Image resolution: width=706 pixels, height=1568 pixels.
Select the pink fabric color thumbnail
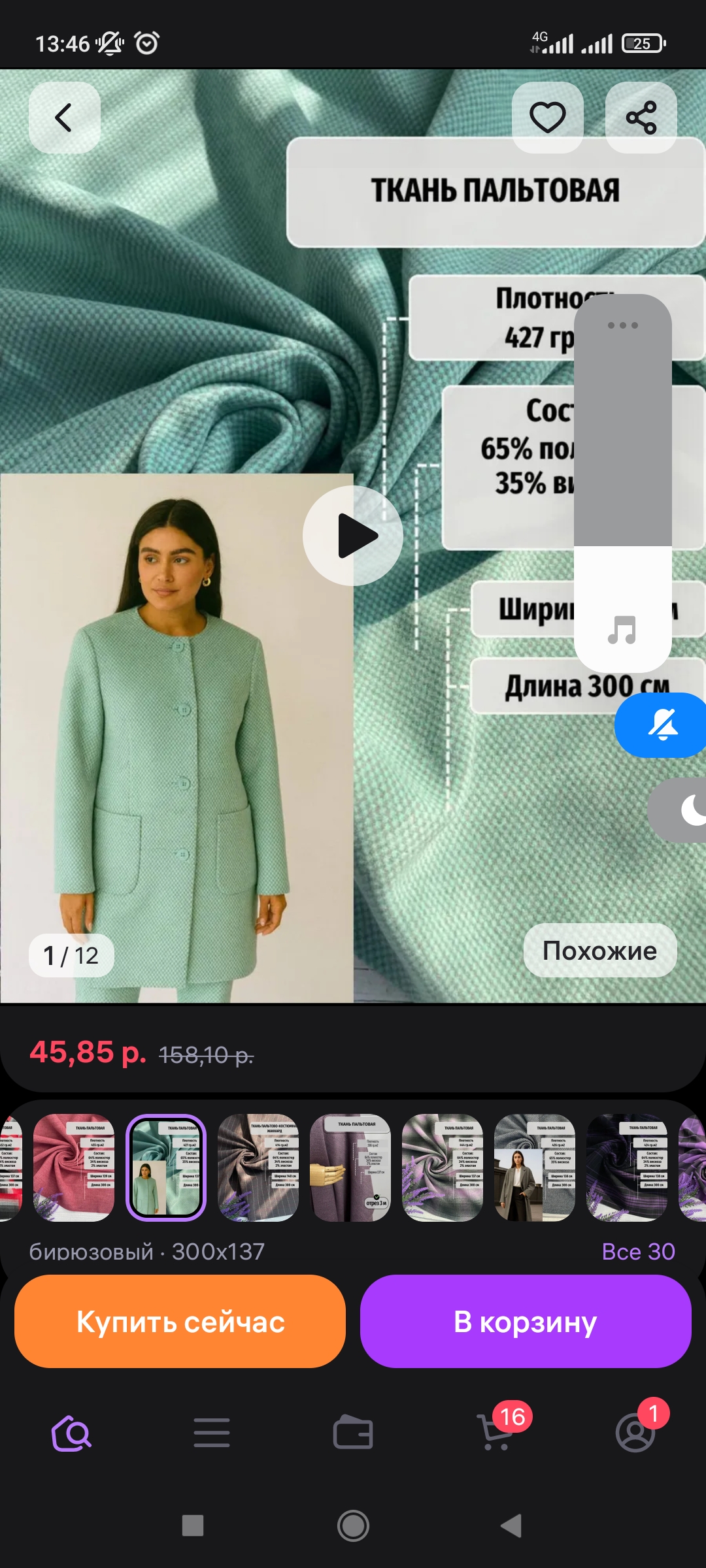pyautogui.click(x=74, y=1168)
